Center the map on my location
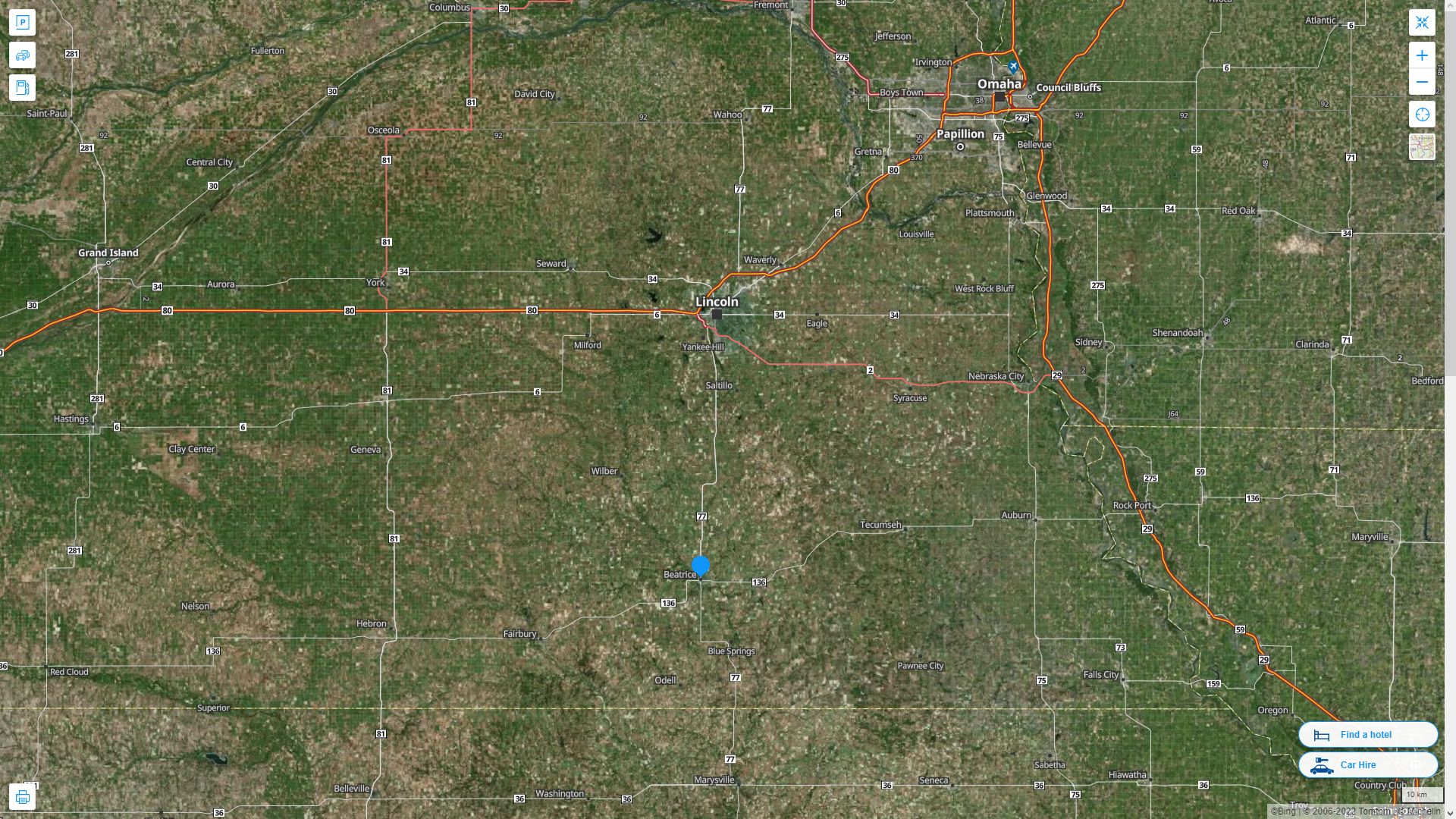 [x=1422, y=115]
